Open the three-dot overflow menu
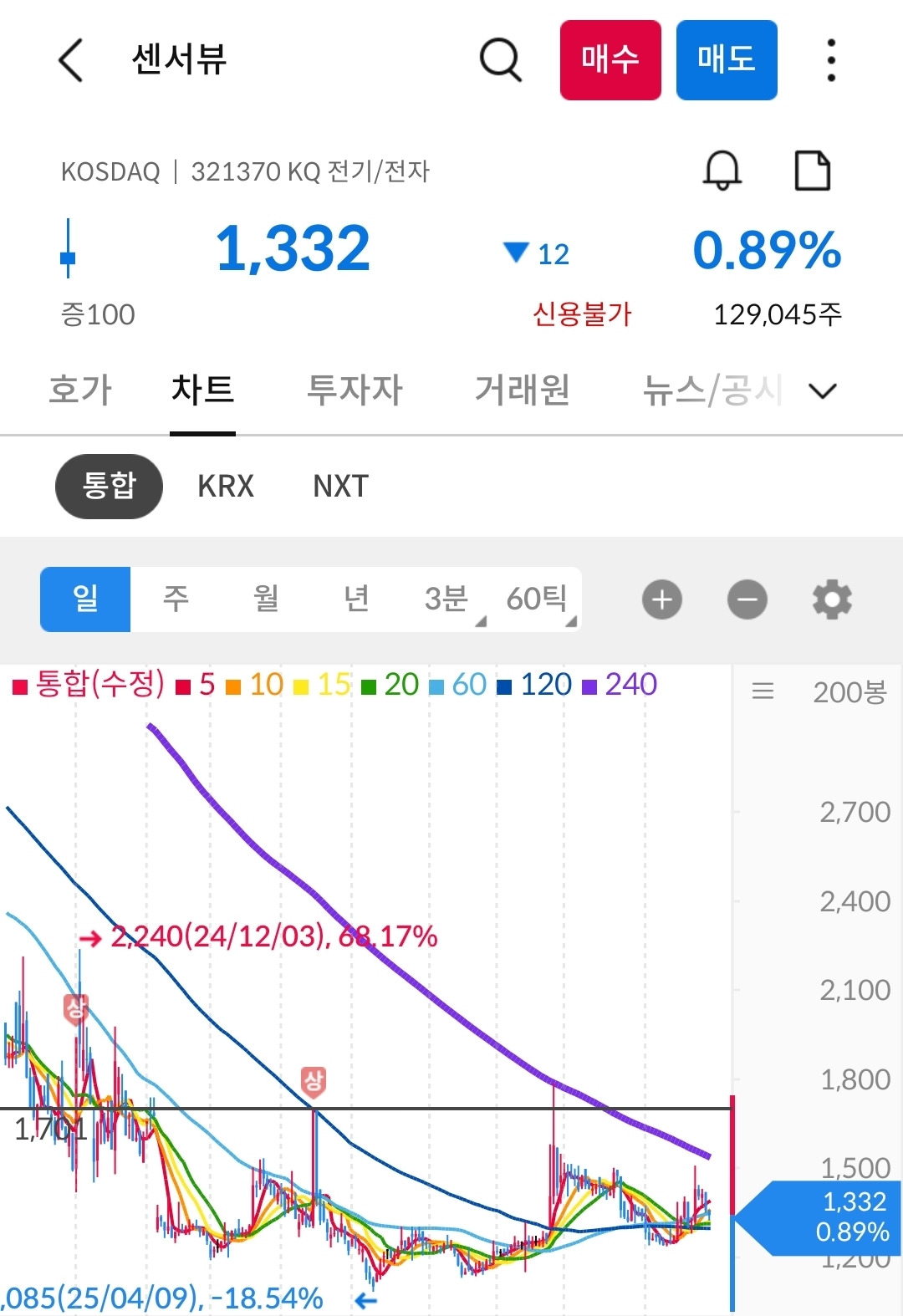 pos(830,60)
